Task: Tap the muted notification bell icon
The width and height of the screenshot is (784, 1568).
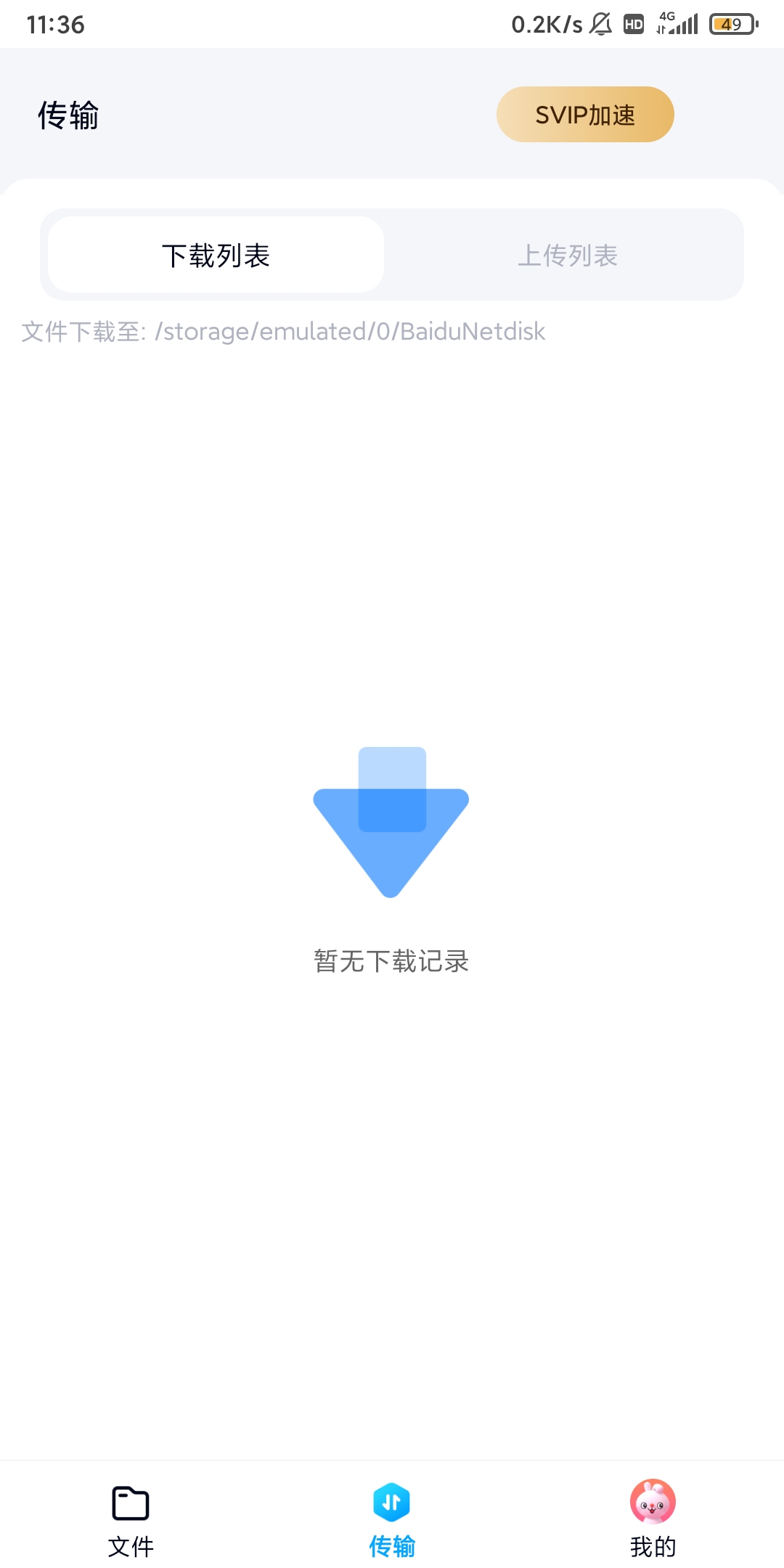Action: pos(600,24)
